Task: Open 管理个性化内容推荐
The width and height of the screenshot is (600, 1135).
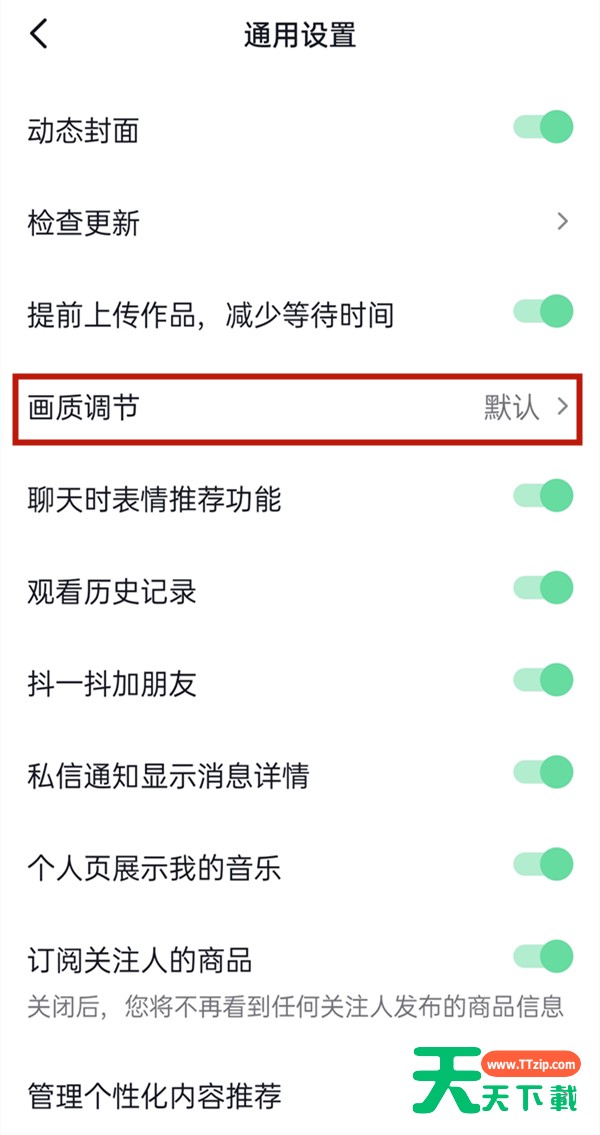Action: point(300,1096)
